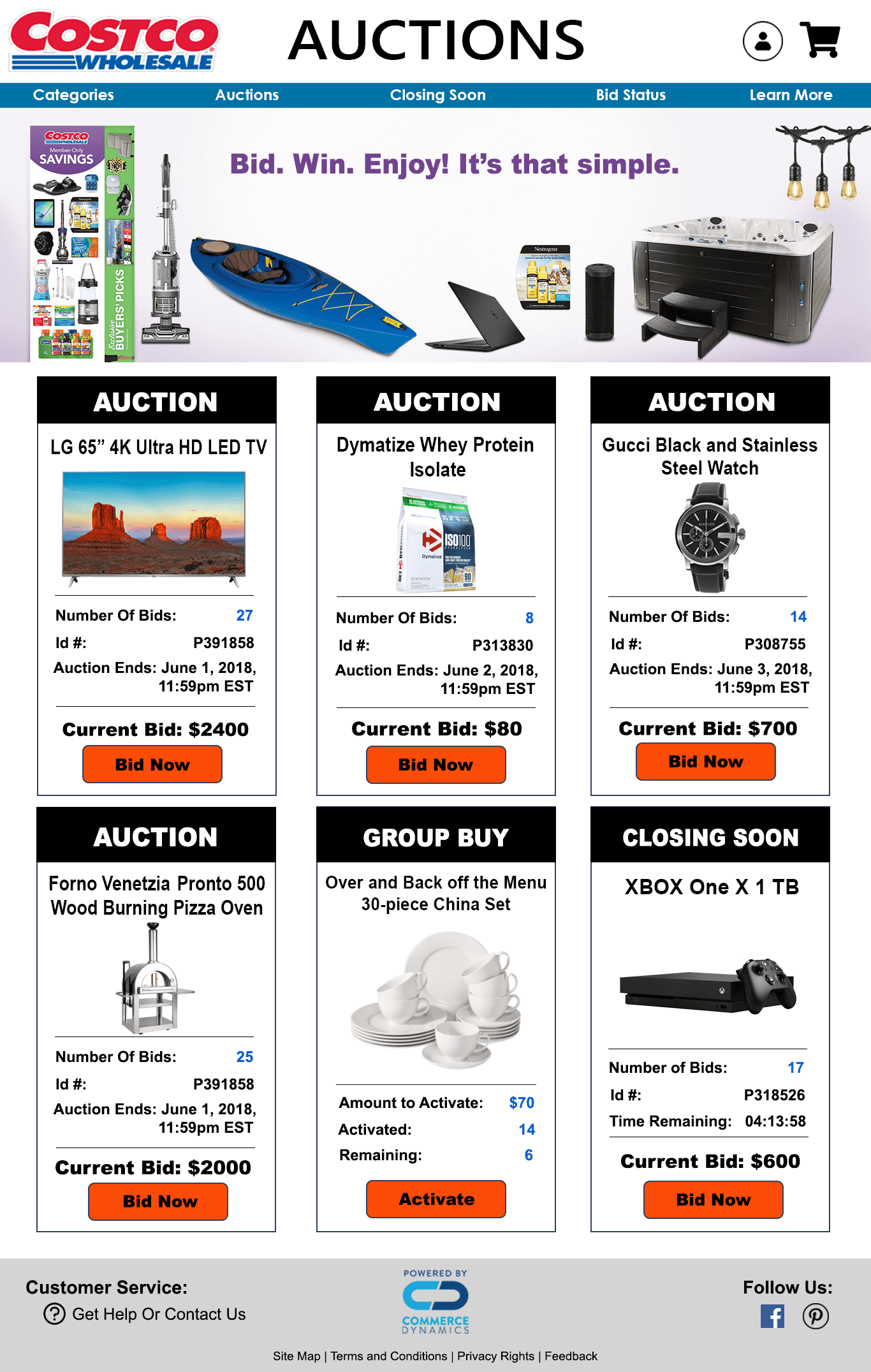Screen dimensions: 871x1372
Task: Visit the Facebook page
Action: [x=772, y=1316]
